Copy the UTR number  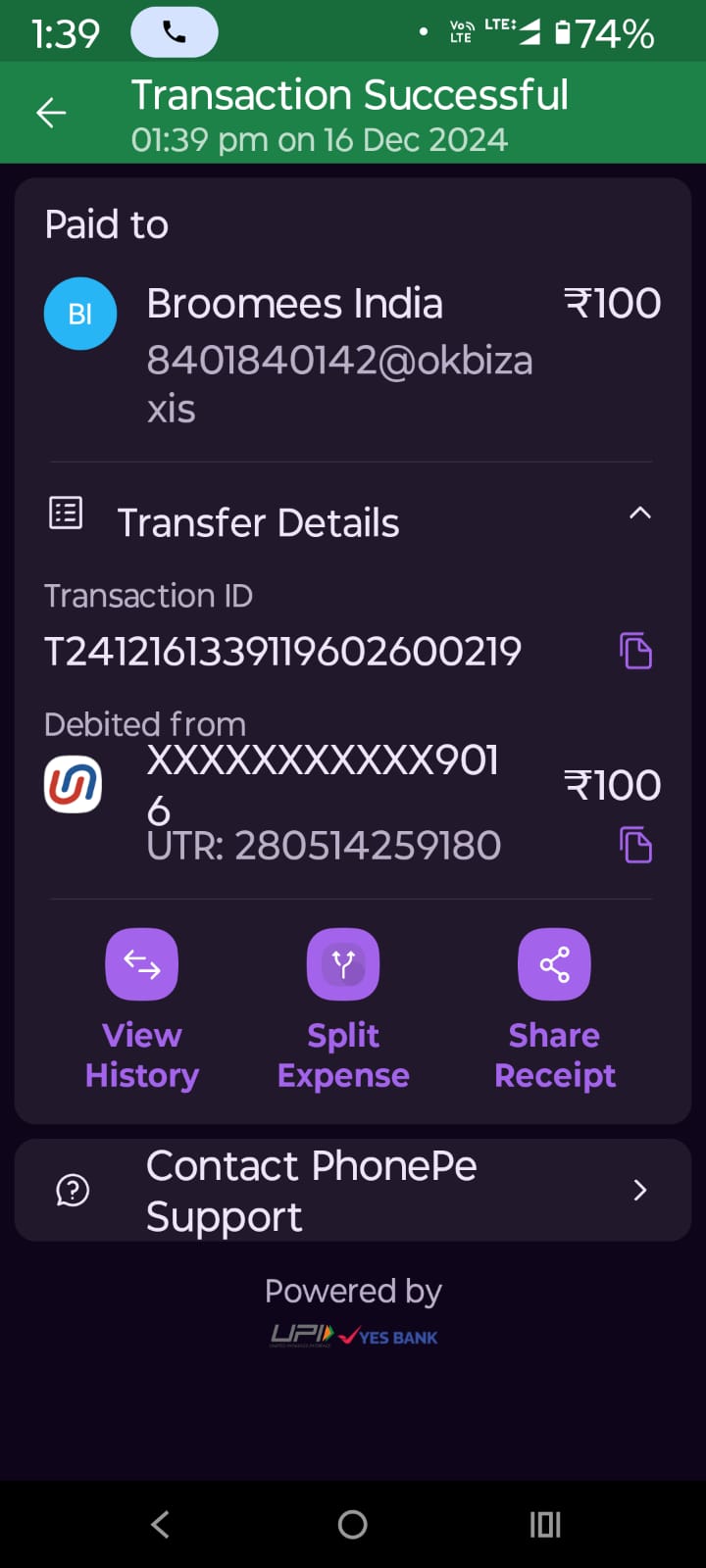(x=636, y=845)
